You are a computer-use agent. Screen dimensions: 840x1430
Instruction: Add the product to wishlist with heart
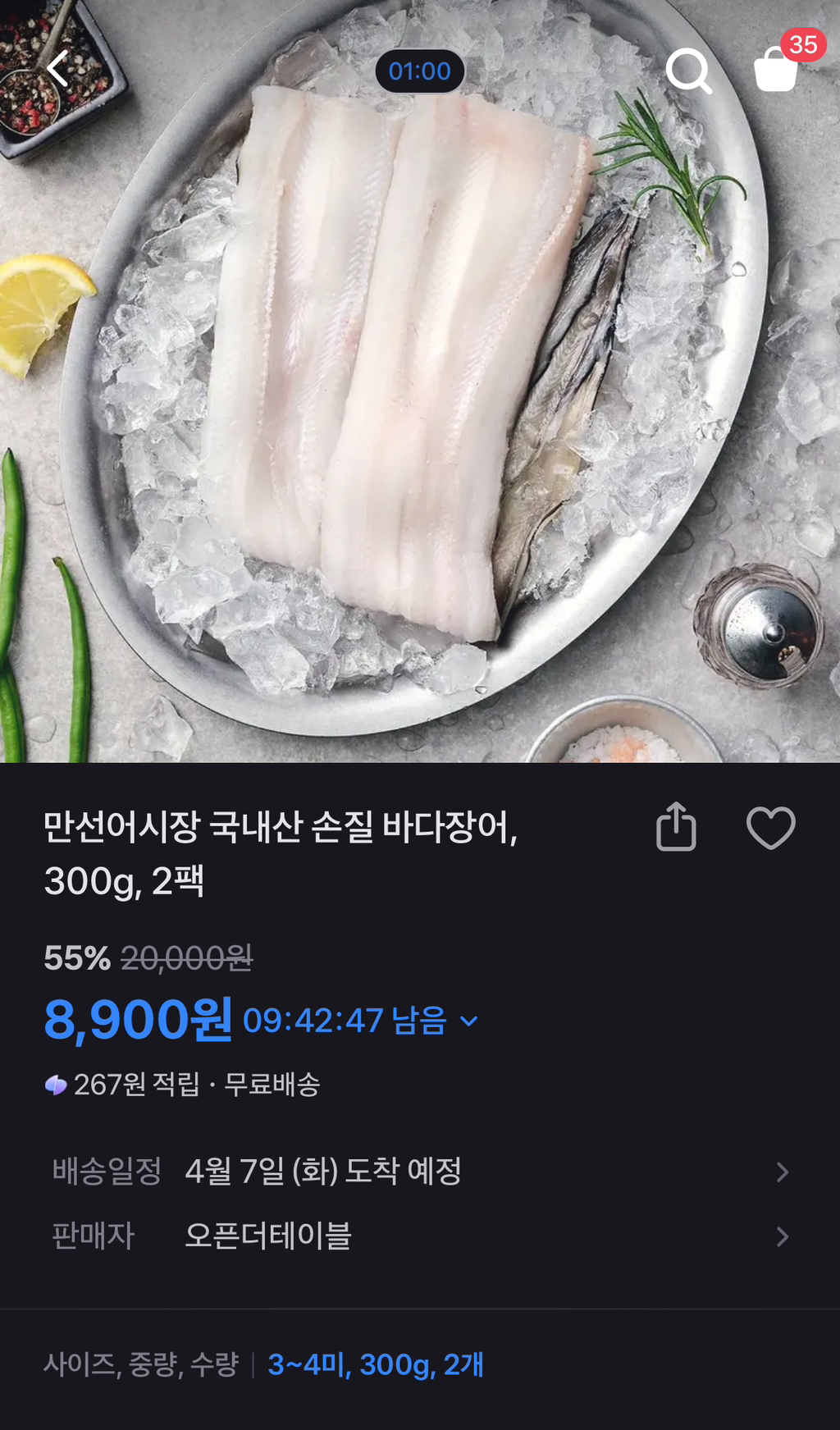point(770,827)
